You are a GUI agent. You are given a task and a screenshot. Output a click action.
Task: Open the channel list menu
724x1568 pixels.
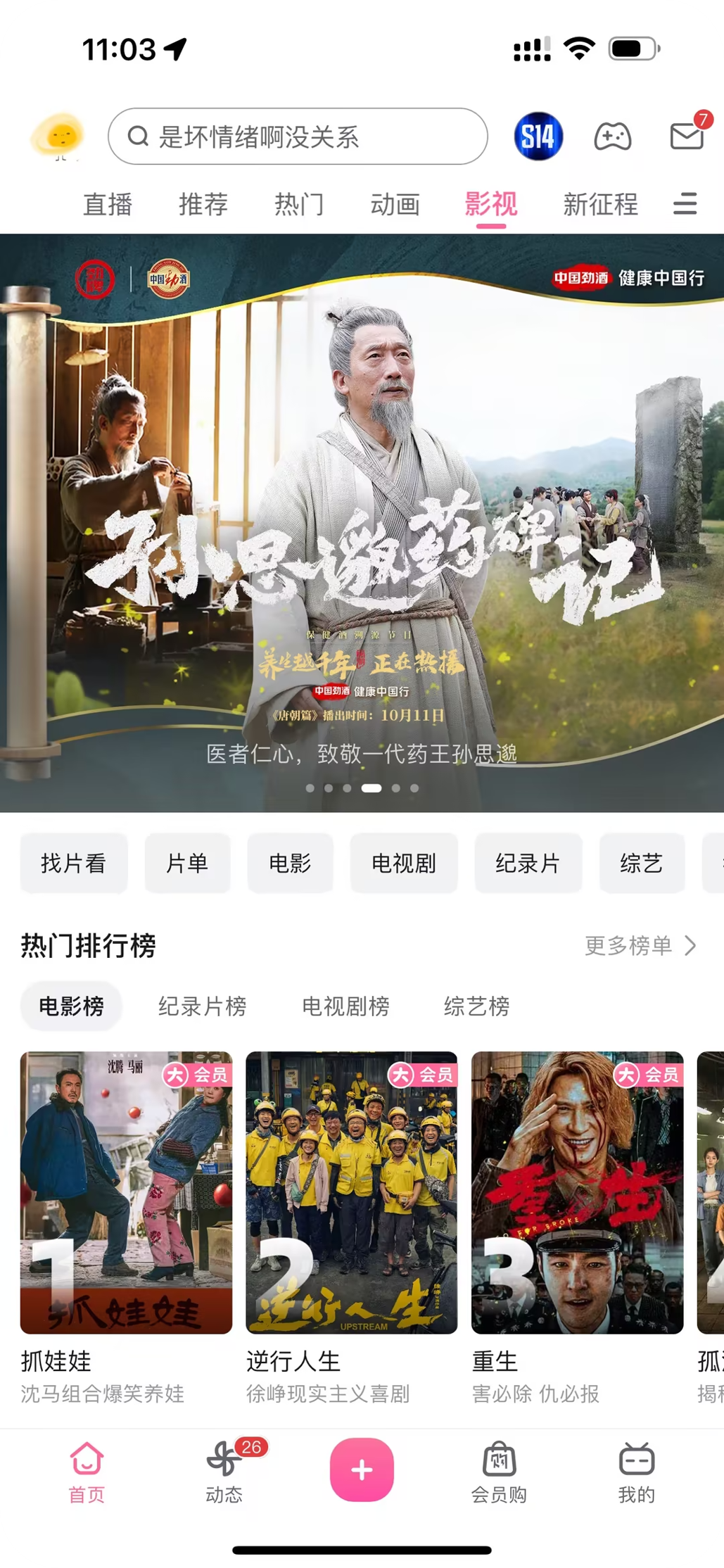click(685, 204)
